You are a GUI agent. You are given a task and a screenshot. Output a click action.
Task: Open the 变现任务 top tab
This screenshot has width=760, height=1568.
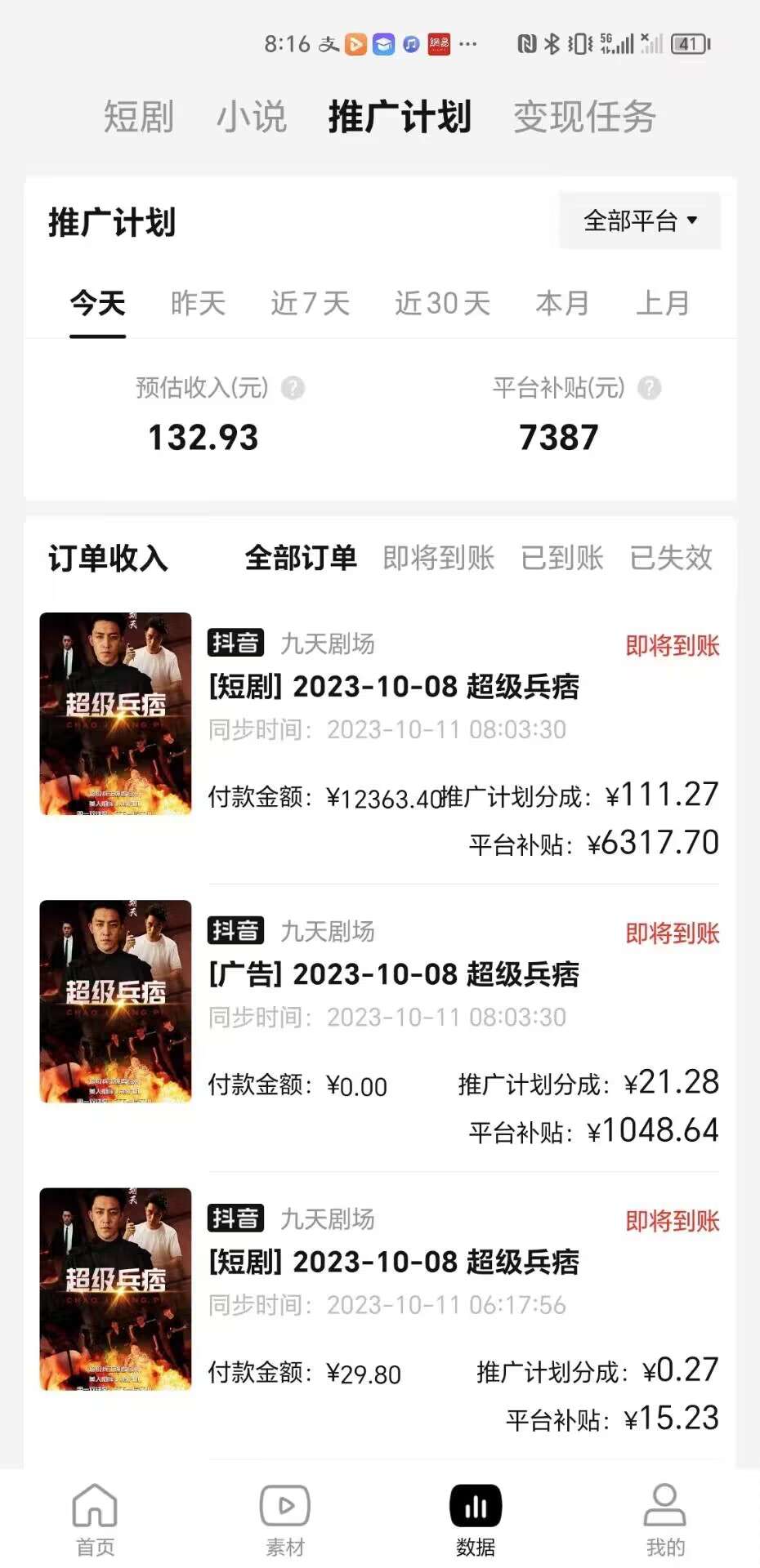click(x=584, y=117)
